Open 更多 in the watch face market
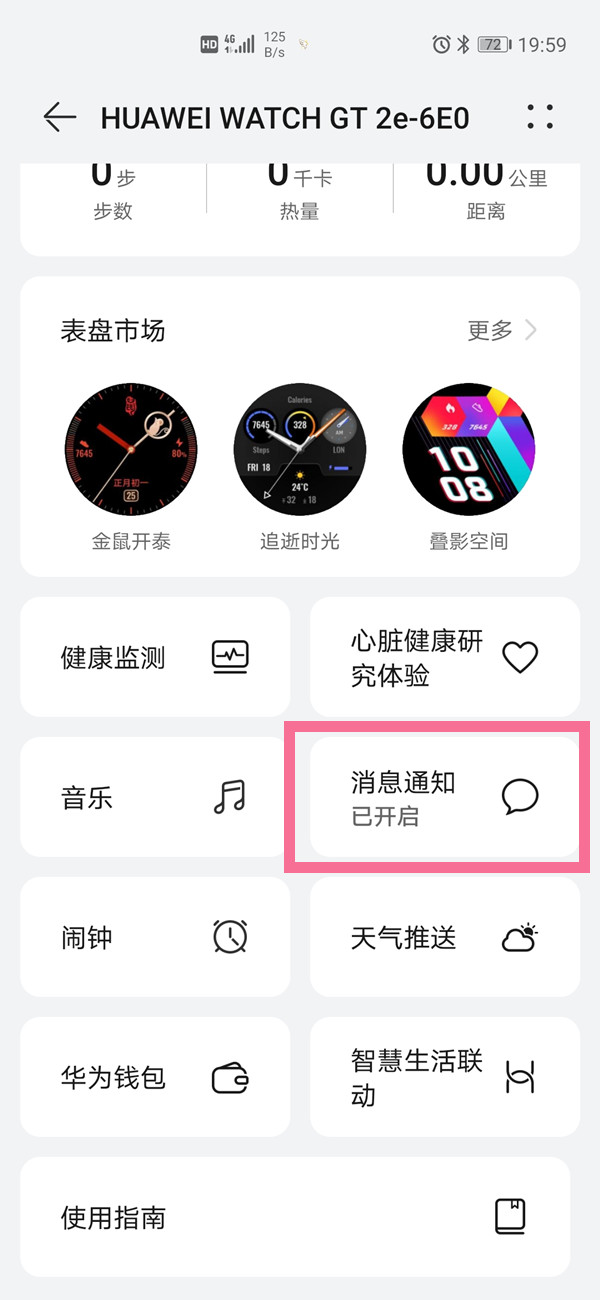Screen dimensions: 600x1300 [502, 330]
